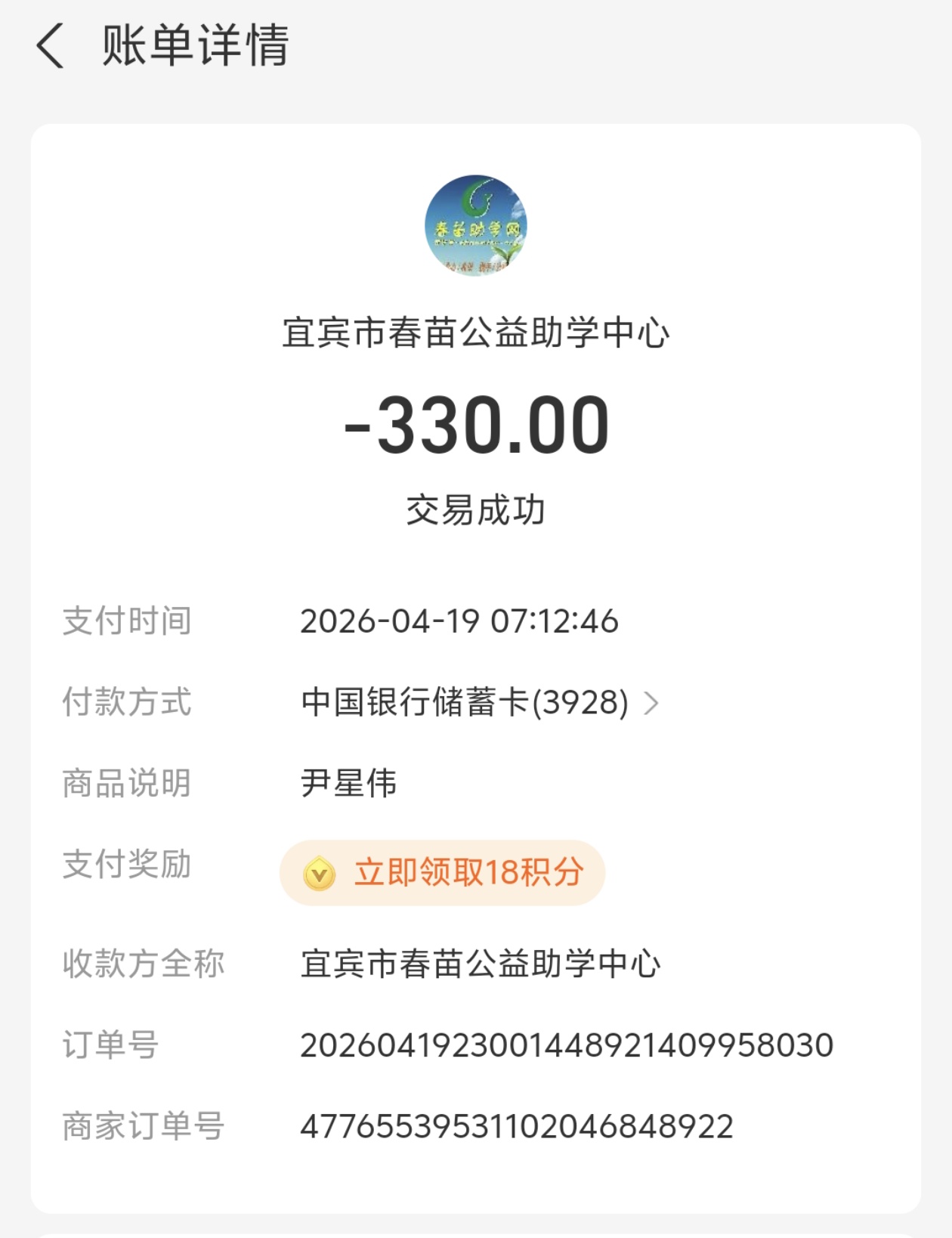
Task: Claim the 立即领取18积分 reward
Action: pyautogui.click(x=442, y=872)
